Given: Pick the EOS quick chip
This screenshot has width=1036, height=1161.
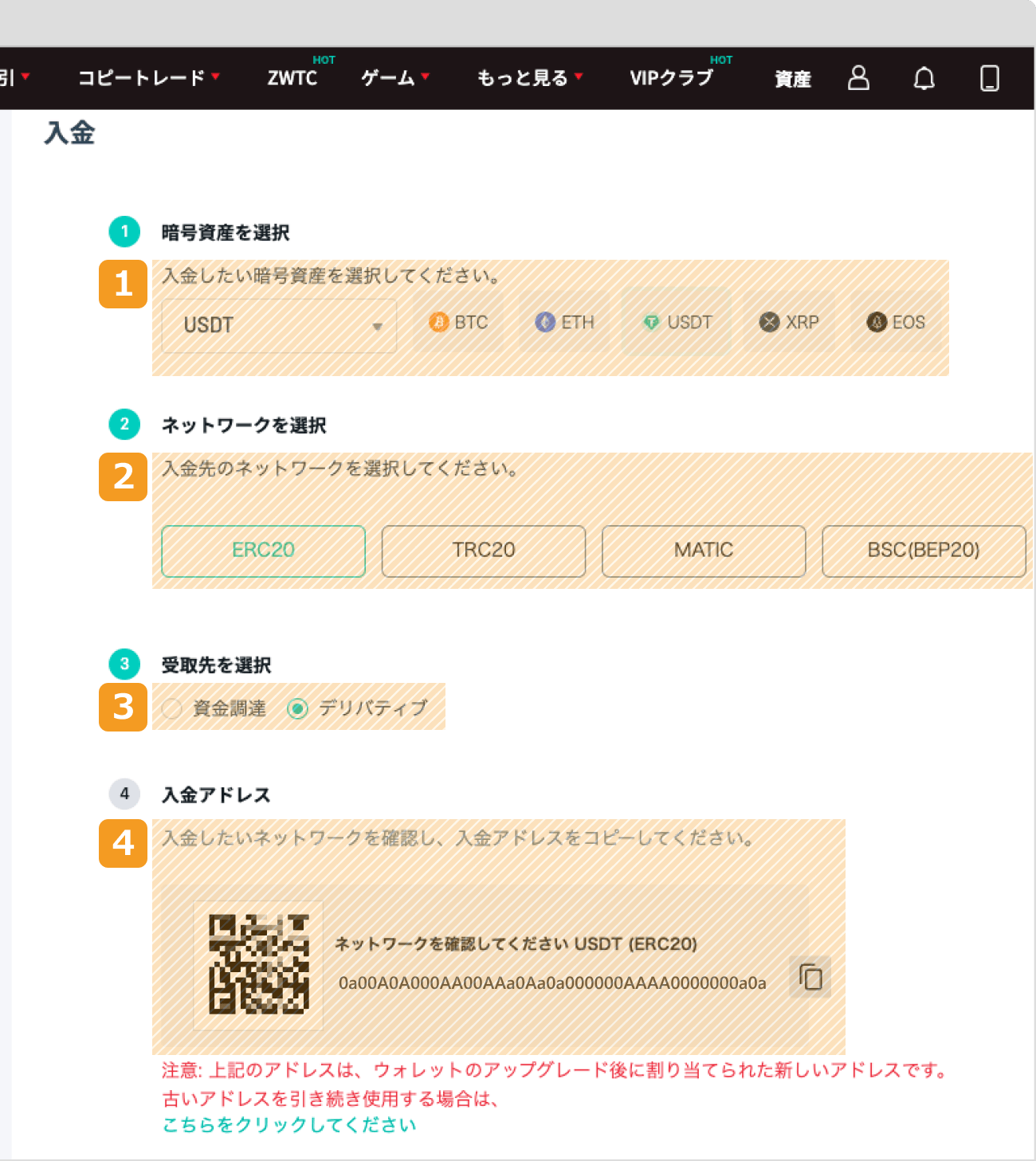Looking at the screenshot, I should click(896, 323).
